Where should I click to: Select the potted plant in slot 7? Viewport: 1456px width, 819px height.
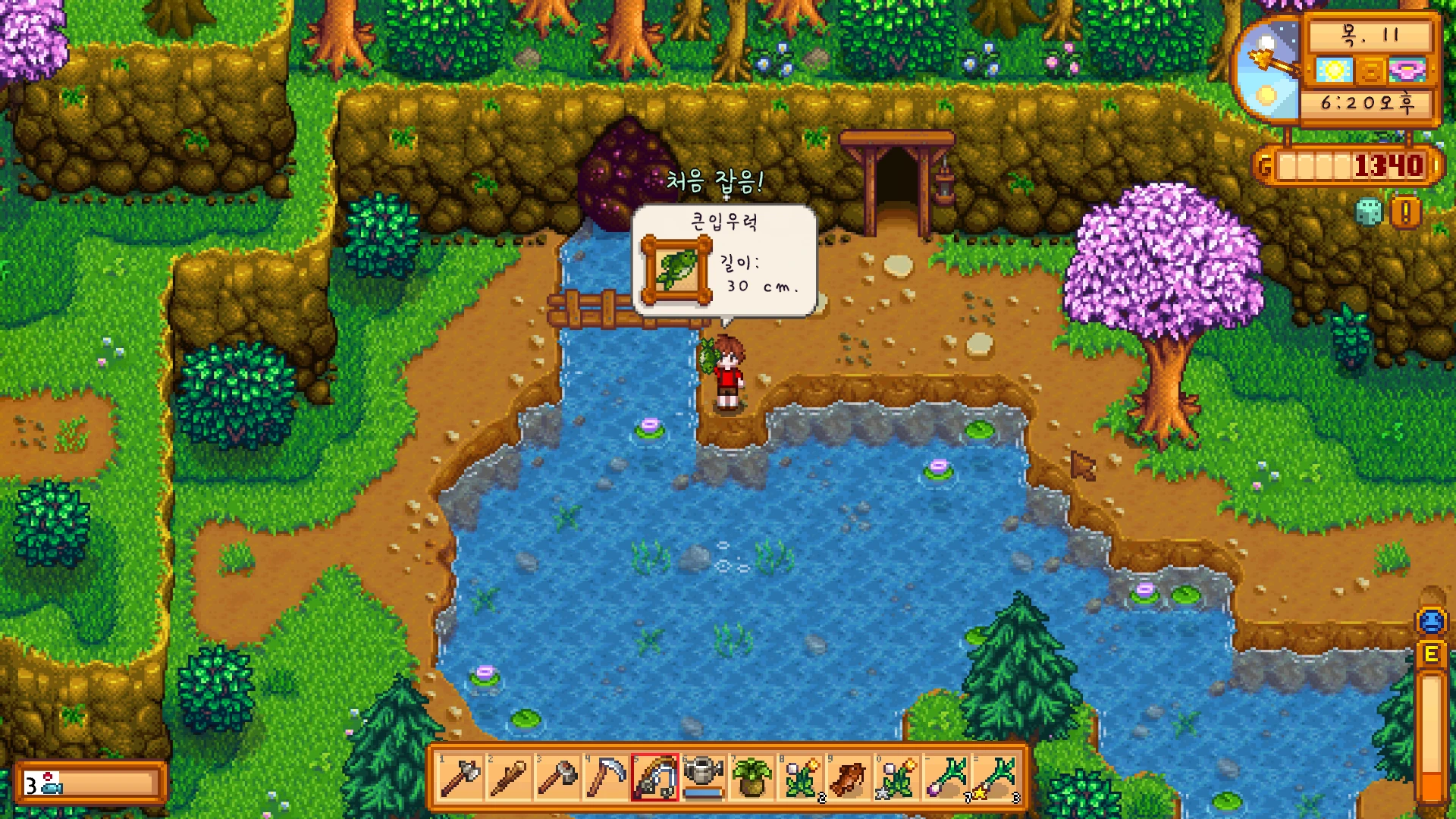(x=752, y=777)
